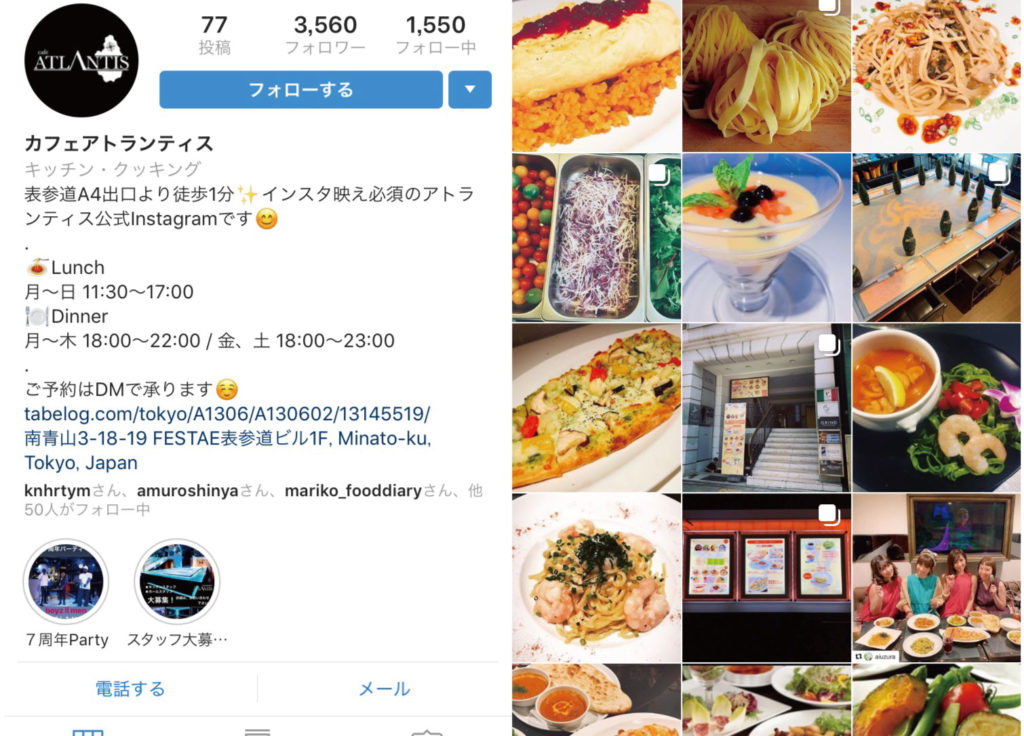This screenshot has height=736, width=1024.
Task: View the 7周年Party story highlight
Action: pos(66,582)
